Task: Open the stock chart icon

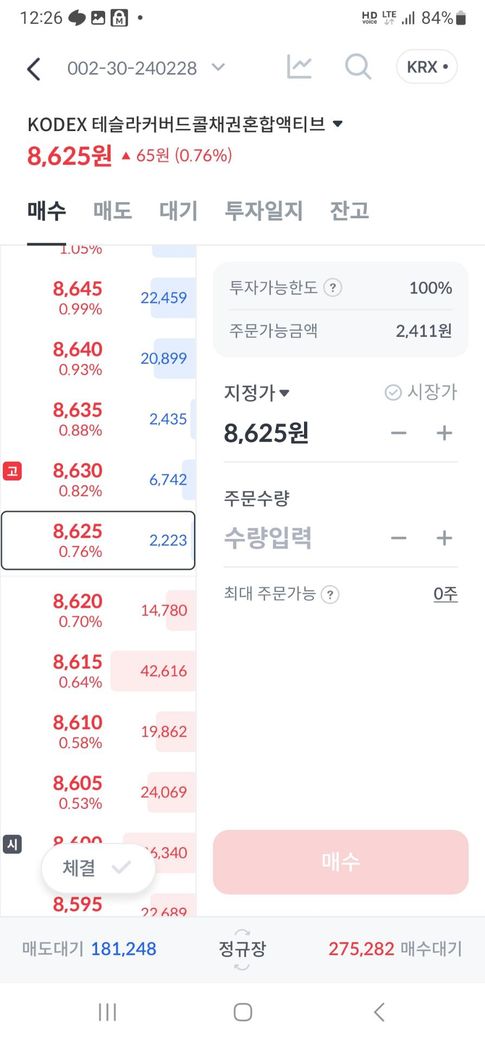Action: tap(299, 67)
